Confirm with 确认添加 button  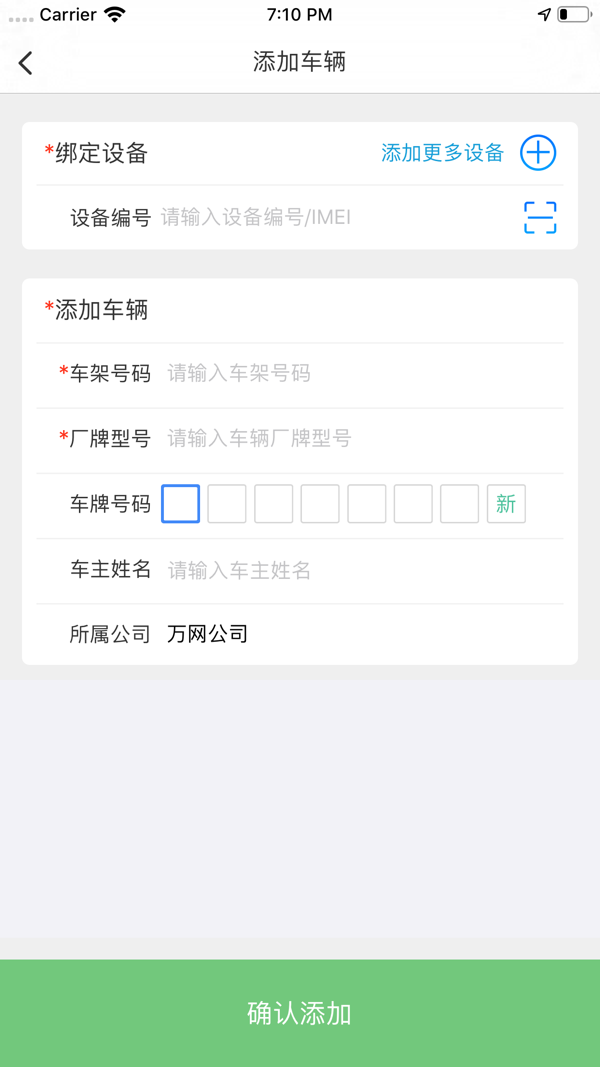[x=300, y=1013]
